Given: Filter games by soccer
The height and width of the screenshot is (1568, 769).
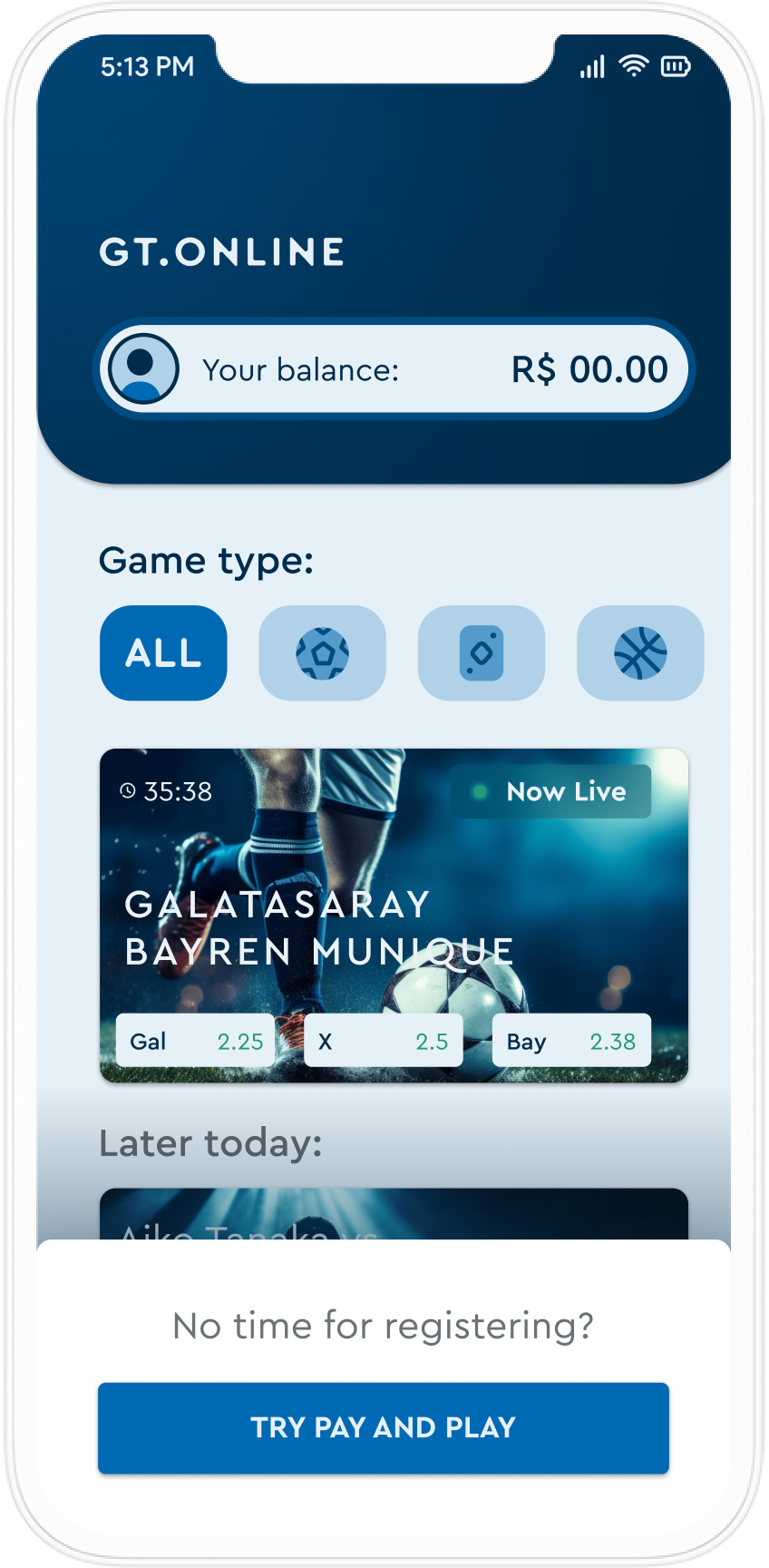Looking at the screenshot, I should tap(322, 652).
